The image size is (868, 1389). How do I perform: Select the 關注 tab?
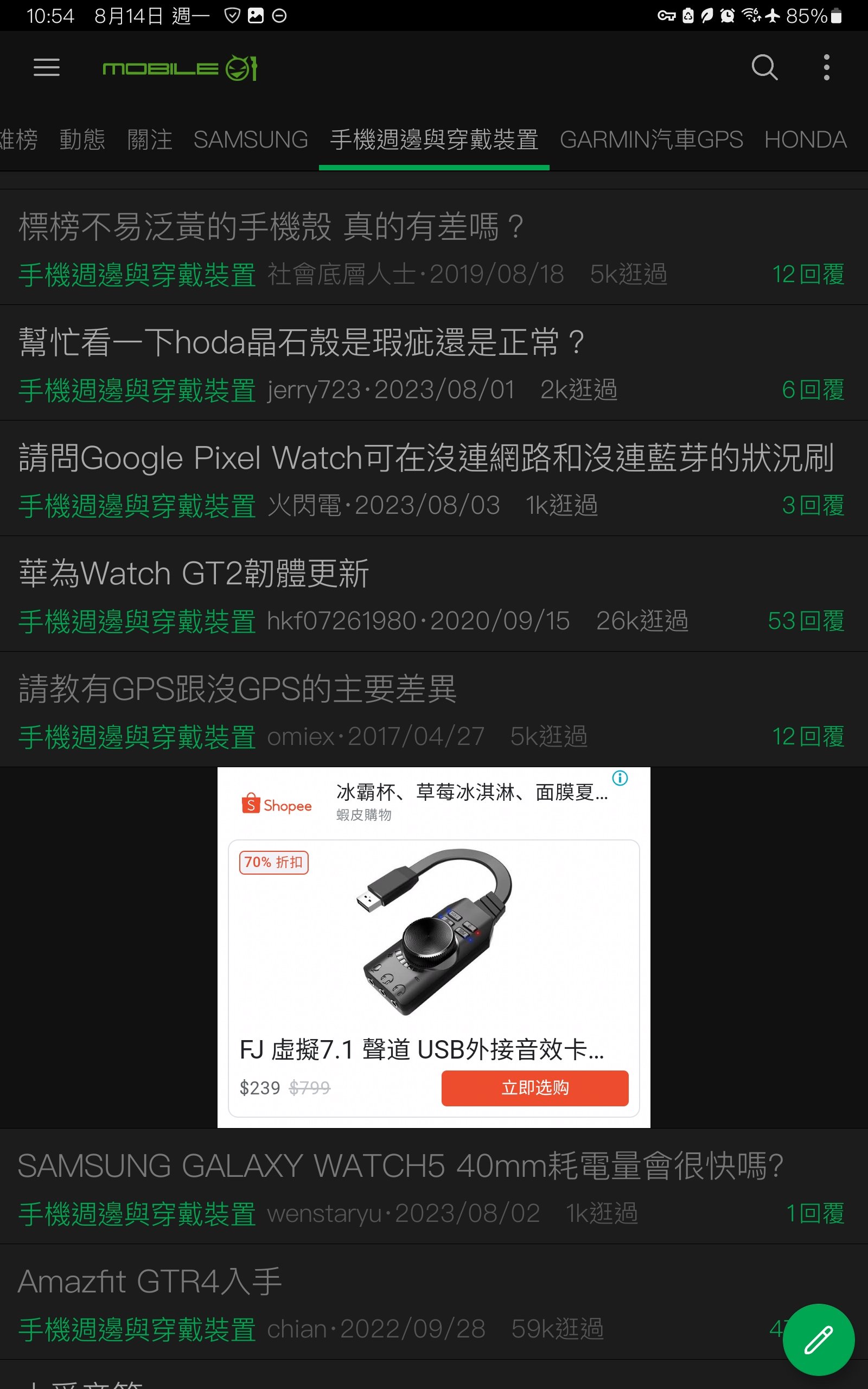tap(150, 139)
